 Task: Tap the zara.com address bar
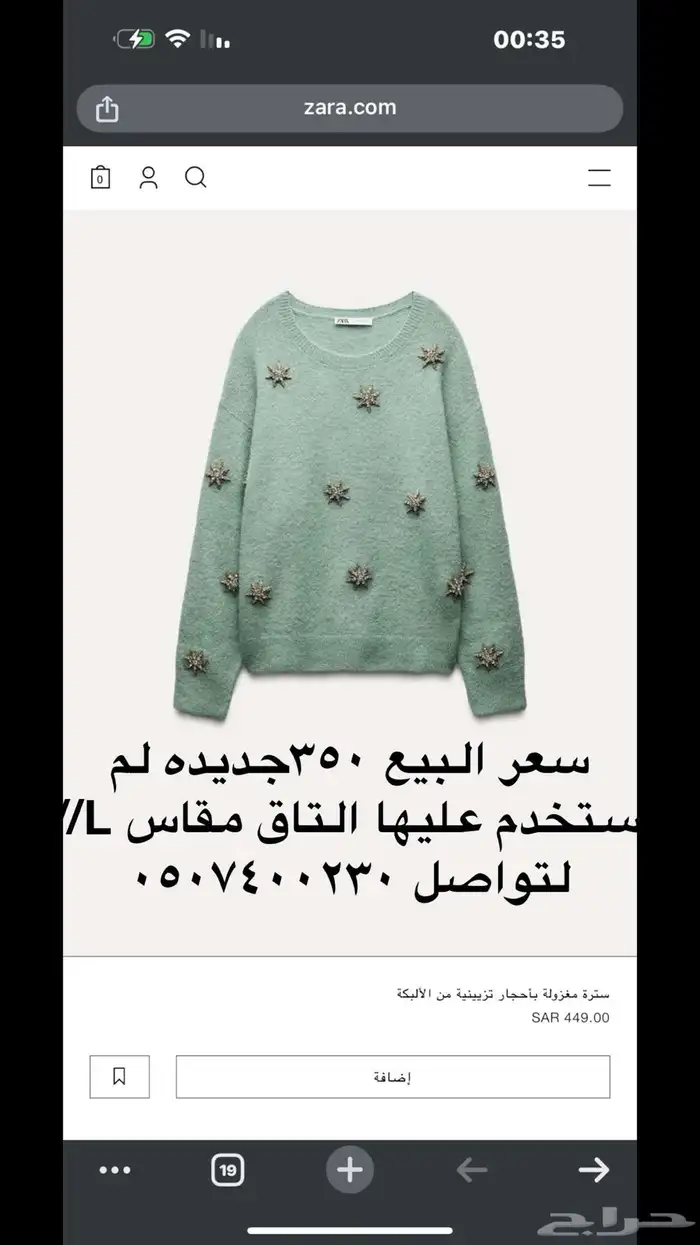click(350, 108)
